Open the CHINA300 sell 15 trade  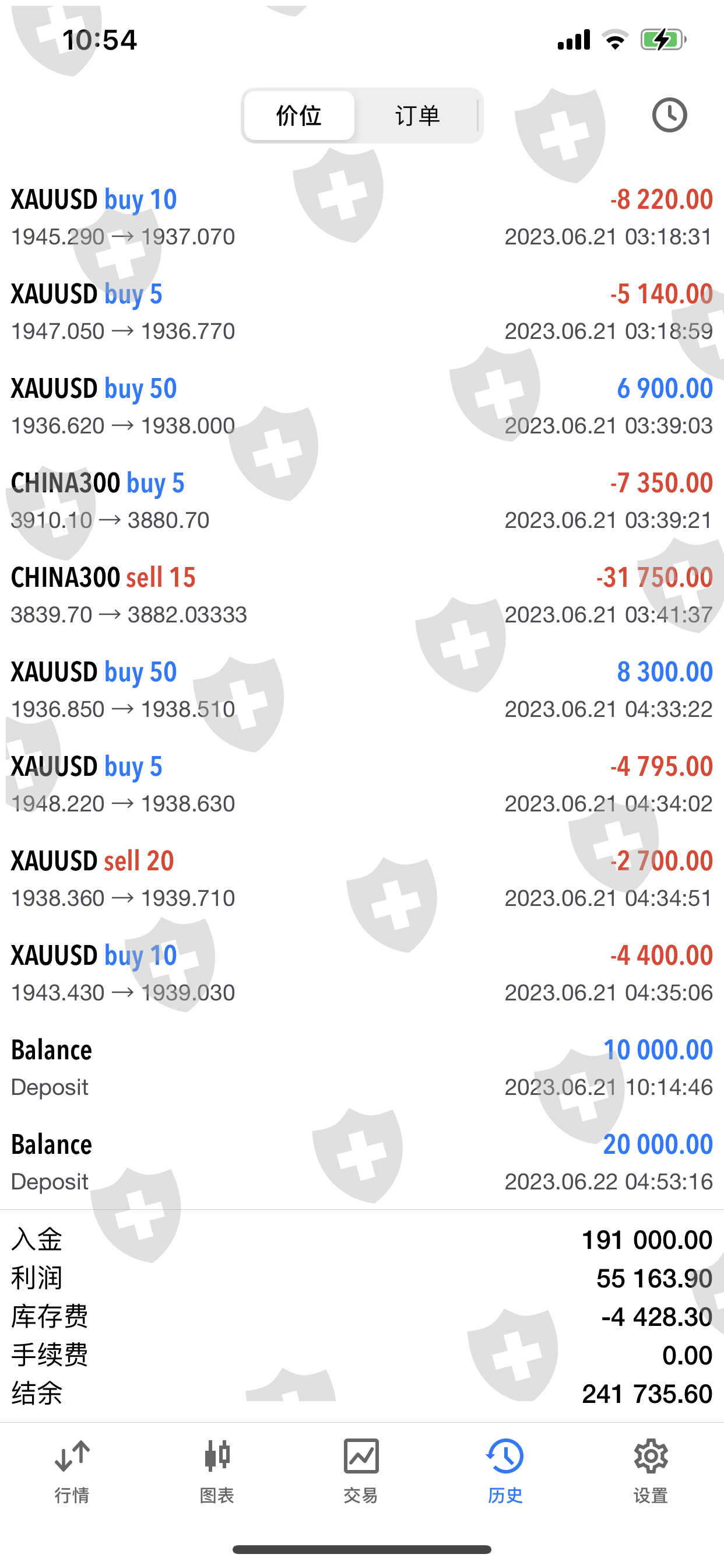click(x=362, y=596)
